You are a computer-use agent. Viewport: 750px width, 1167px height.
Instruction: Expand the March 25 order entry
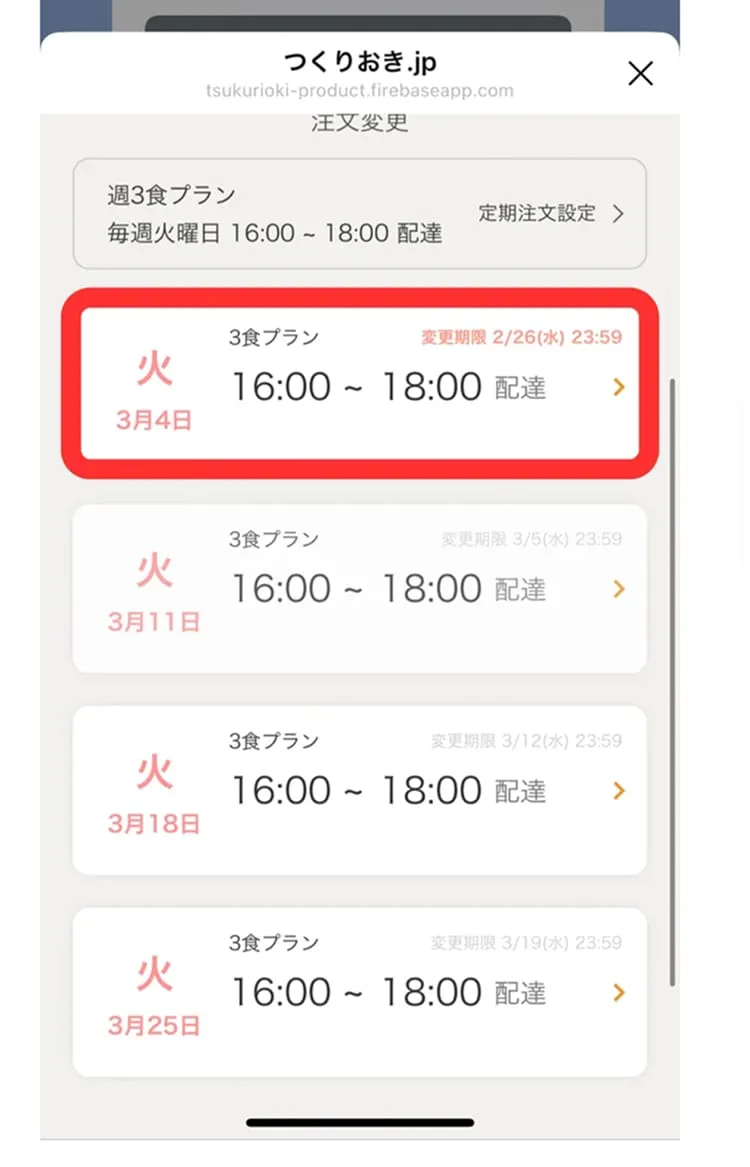(x=360, y=992)
